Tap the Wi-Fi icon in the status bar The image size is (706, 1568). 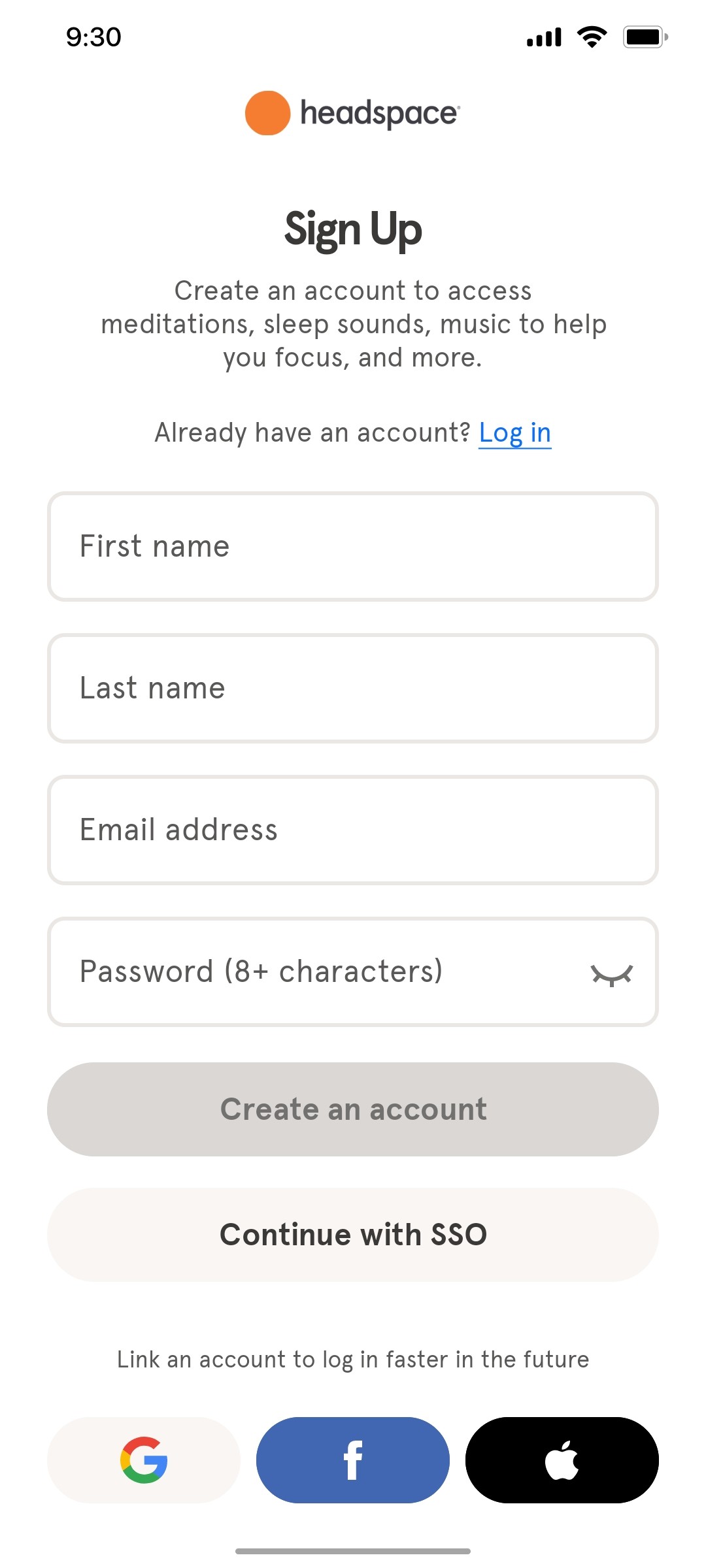coord(590,37)
